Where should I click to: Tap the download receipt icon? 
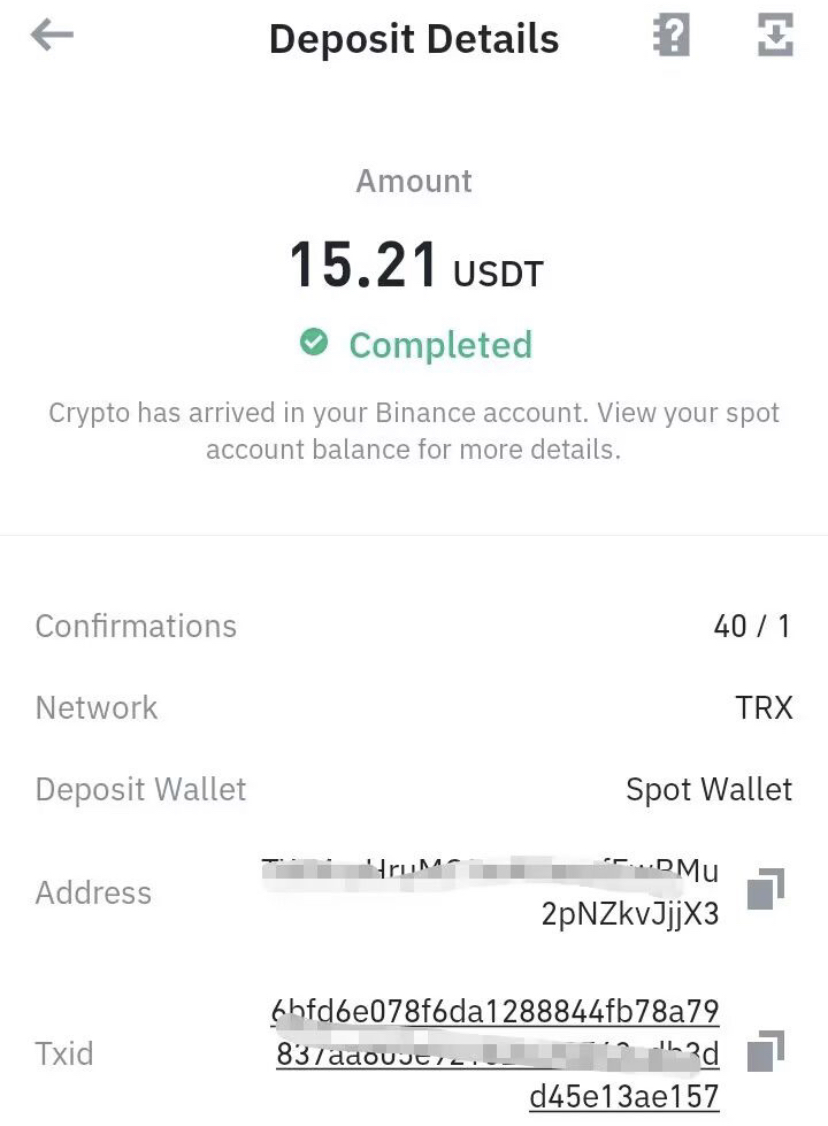point(774,38)
